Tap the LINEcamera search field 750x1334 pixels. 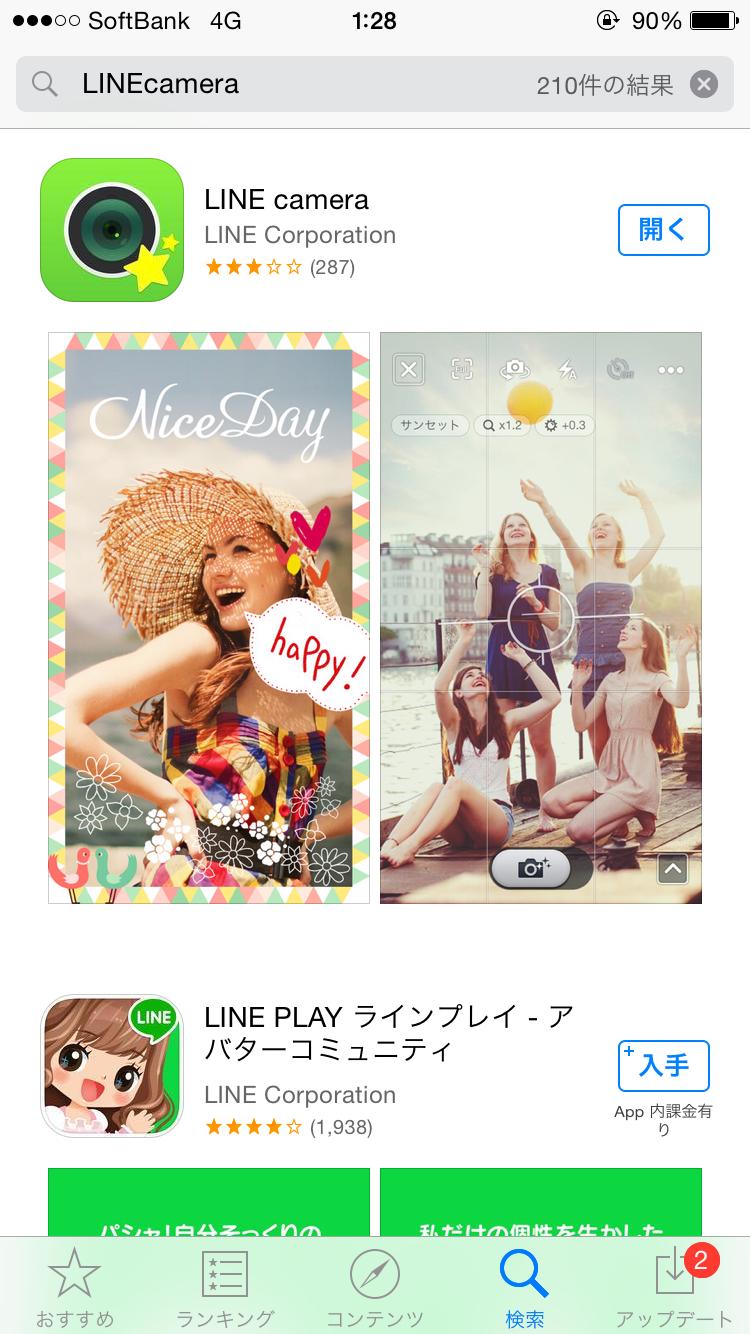(300, 84)
